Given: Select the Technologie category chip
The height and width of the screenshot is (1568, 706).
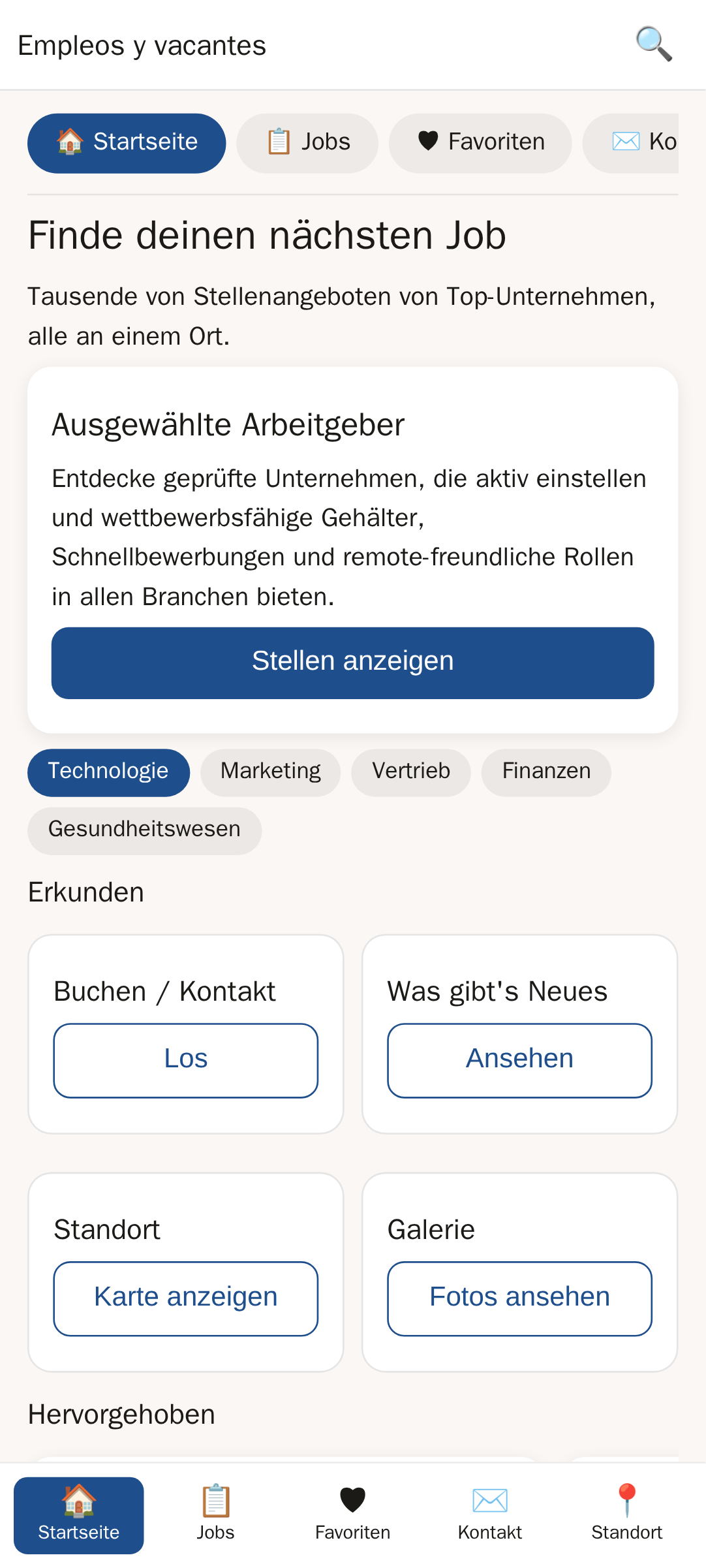Looking at the screenshot, I should [x=108, y=772].
